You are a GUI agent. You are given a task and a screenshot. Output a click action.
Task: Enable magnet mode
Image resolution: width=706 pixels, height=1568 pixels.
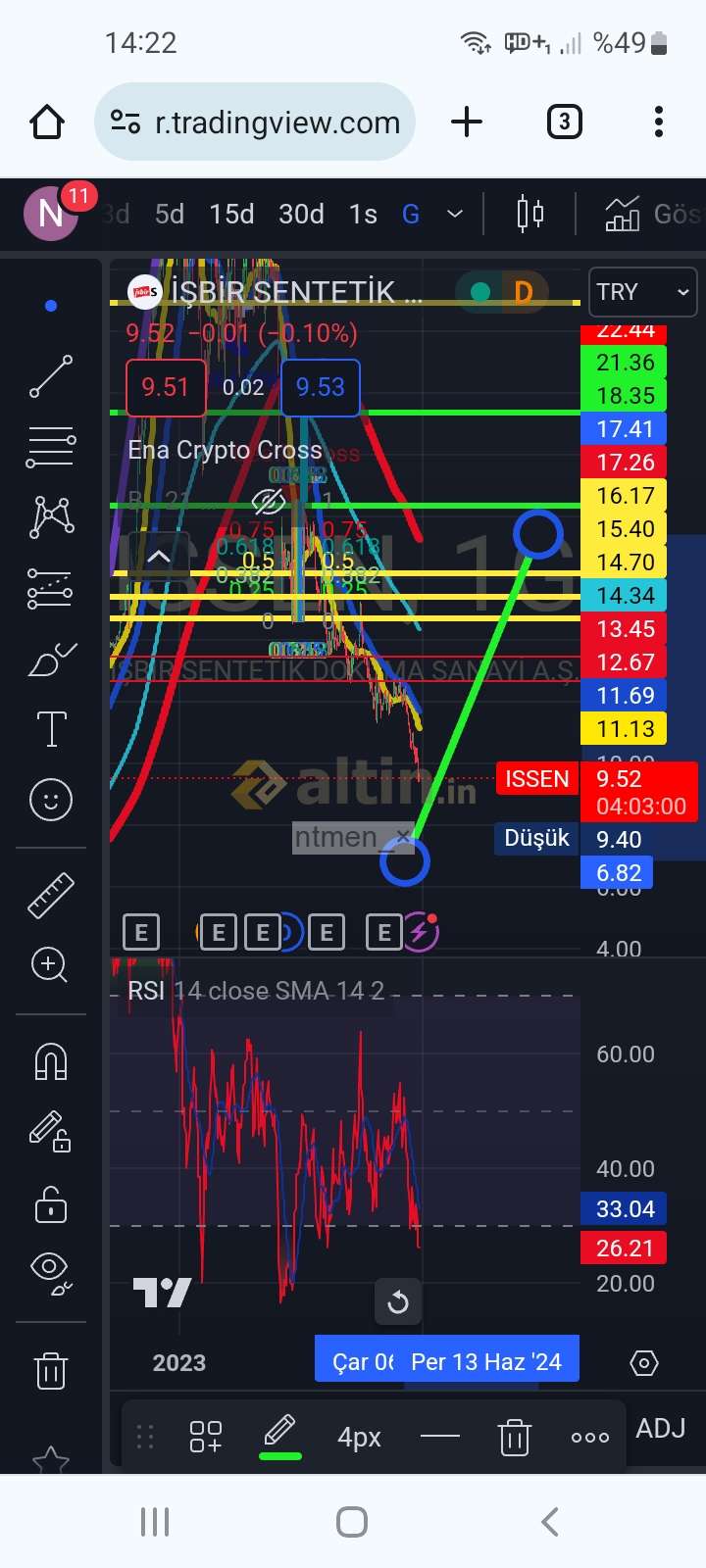51,1061
